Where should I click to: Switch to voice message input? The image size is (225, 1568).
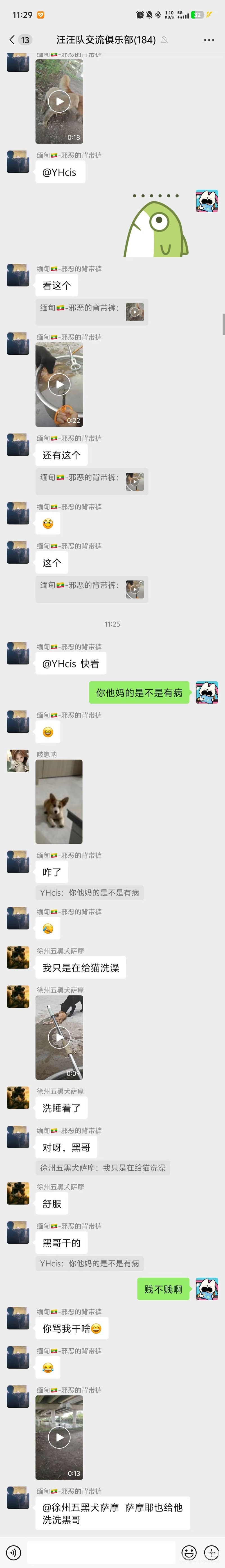click(x=13, y=1551)
